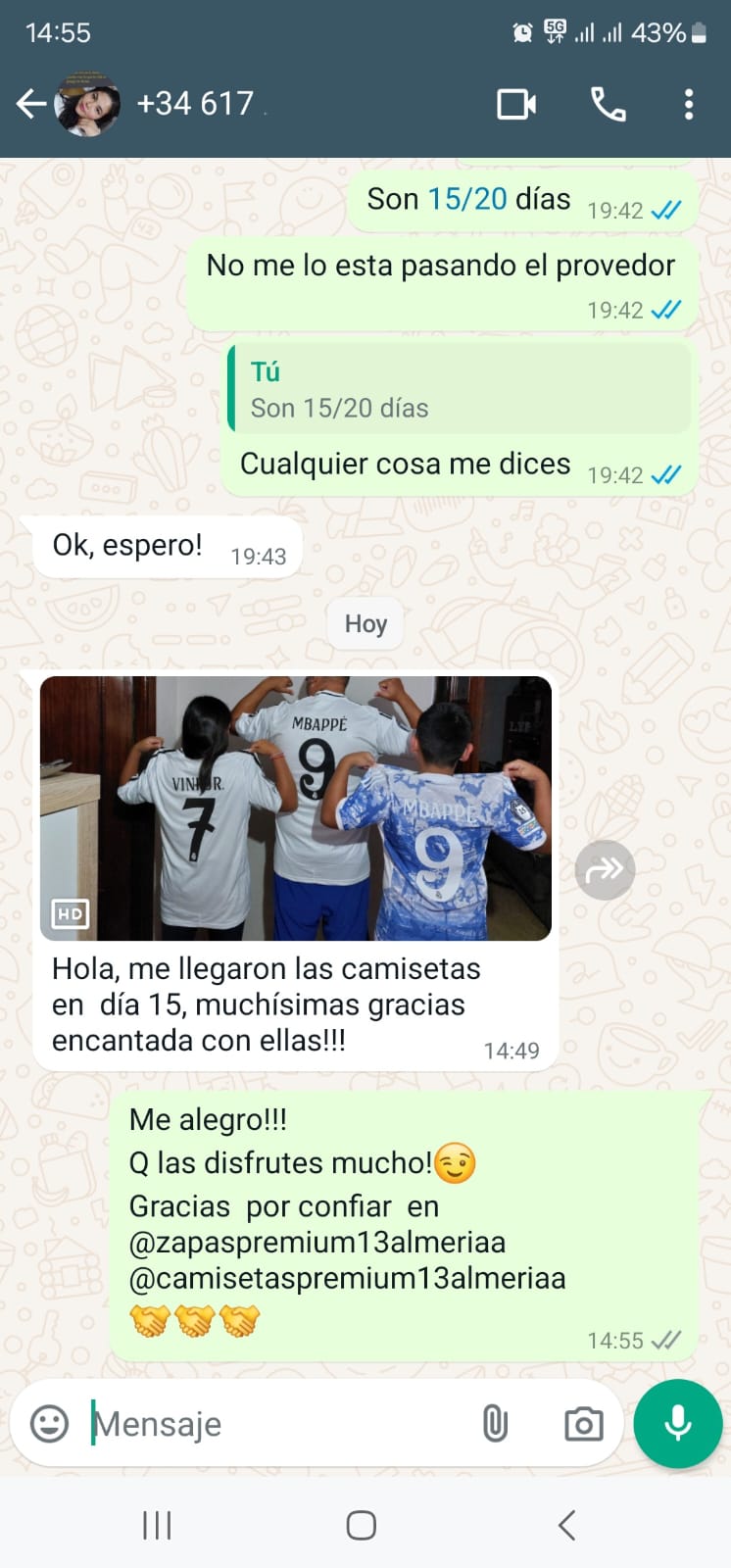Viewport: 731px width, 1568px height.
Task: Attach a file with the paperclip
Action: tap(495, 1423)
